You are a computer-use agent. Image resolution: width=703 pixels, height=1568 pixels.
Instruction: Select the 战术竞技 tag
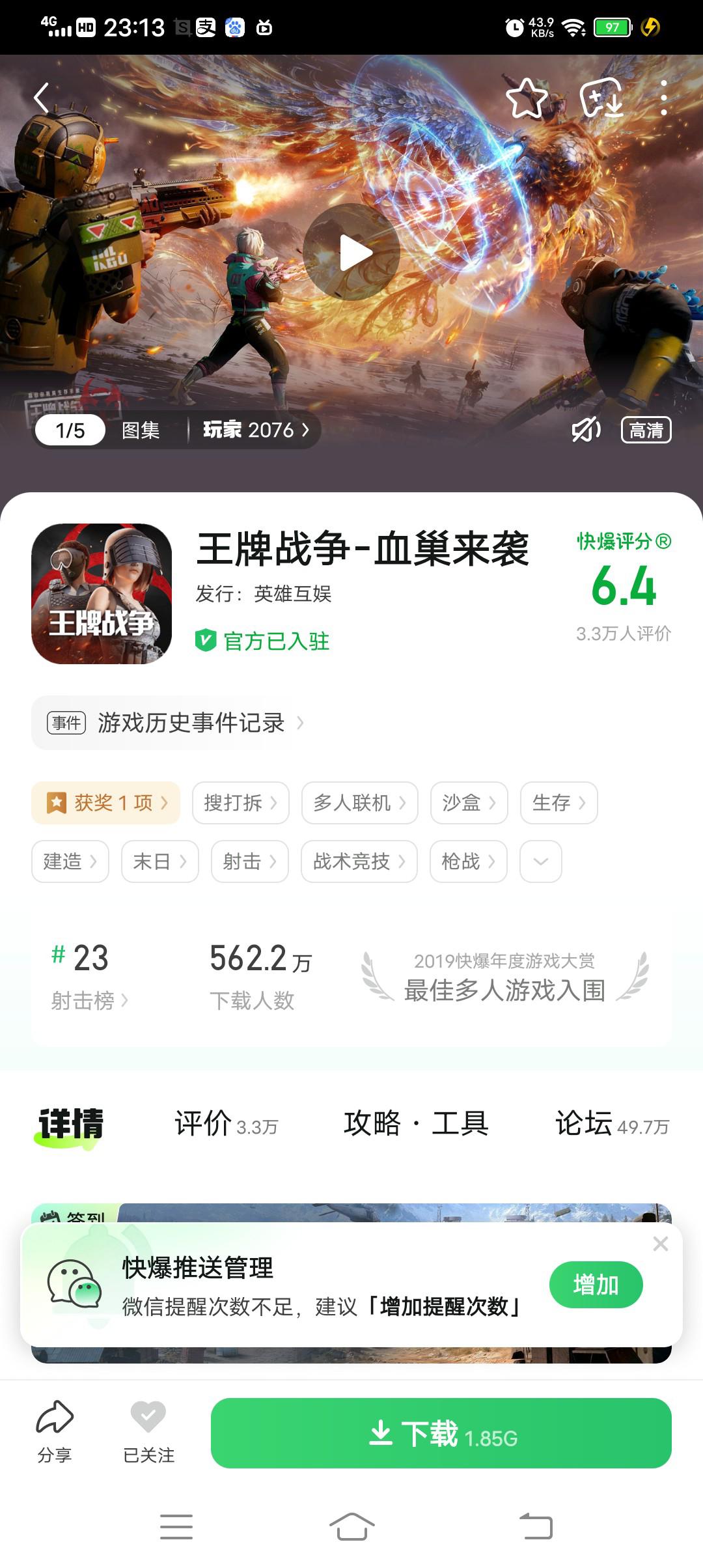click(x=359, y=861)
